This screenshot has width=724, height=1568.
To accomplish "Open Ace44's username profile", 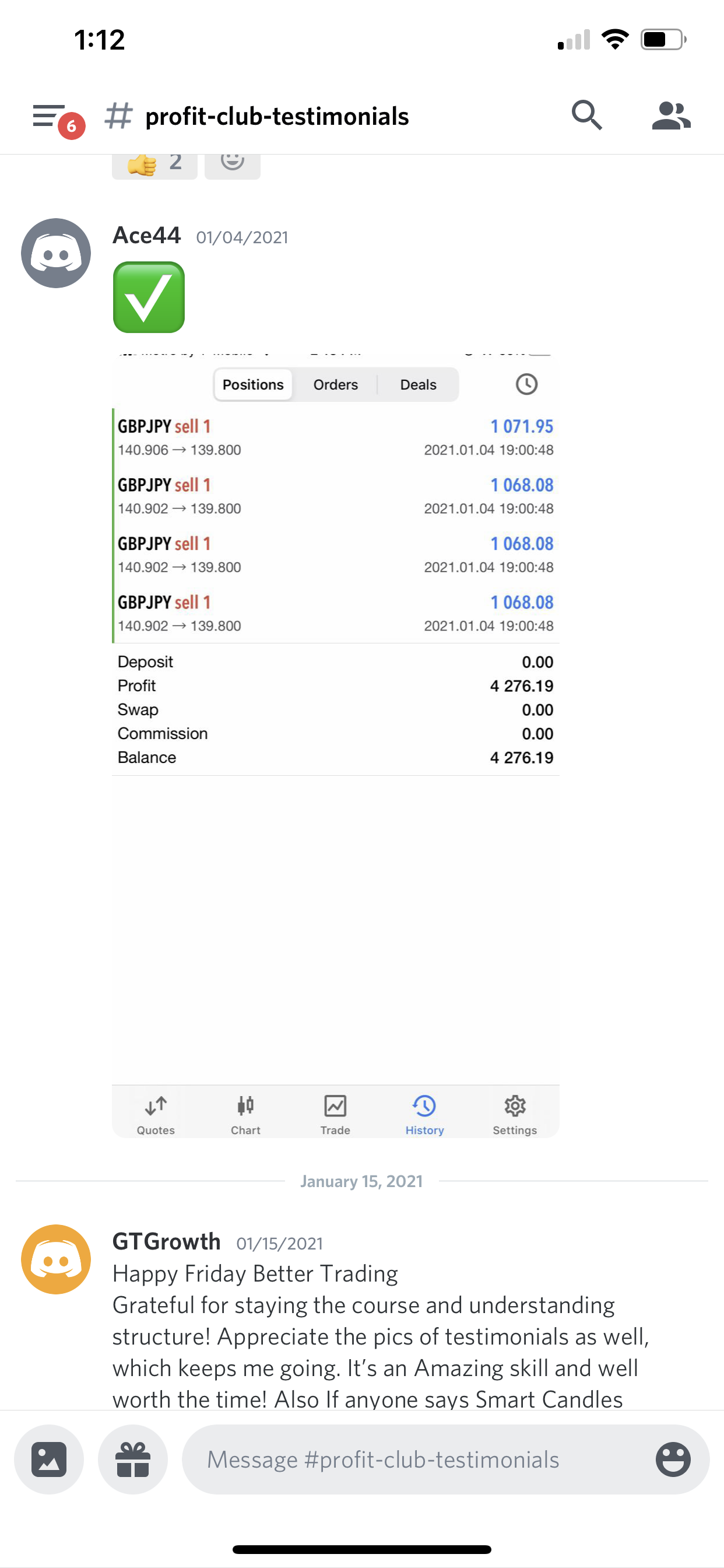I will (x=147, y=236).
